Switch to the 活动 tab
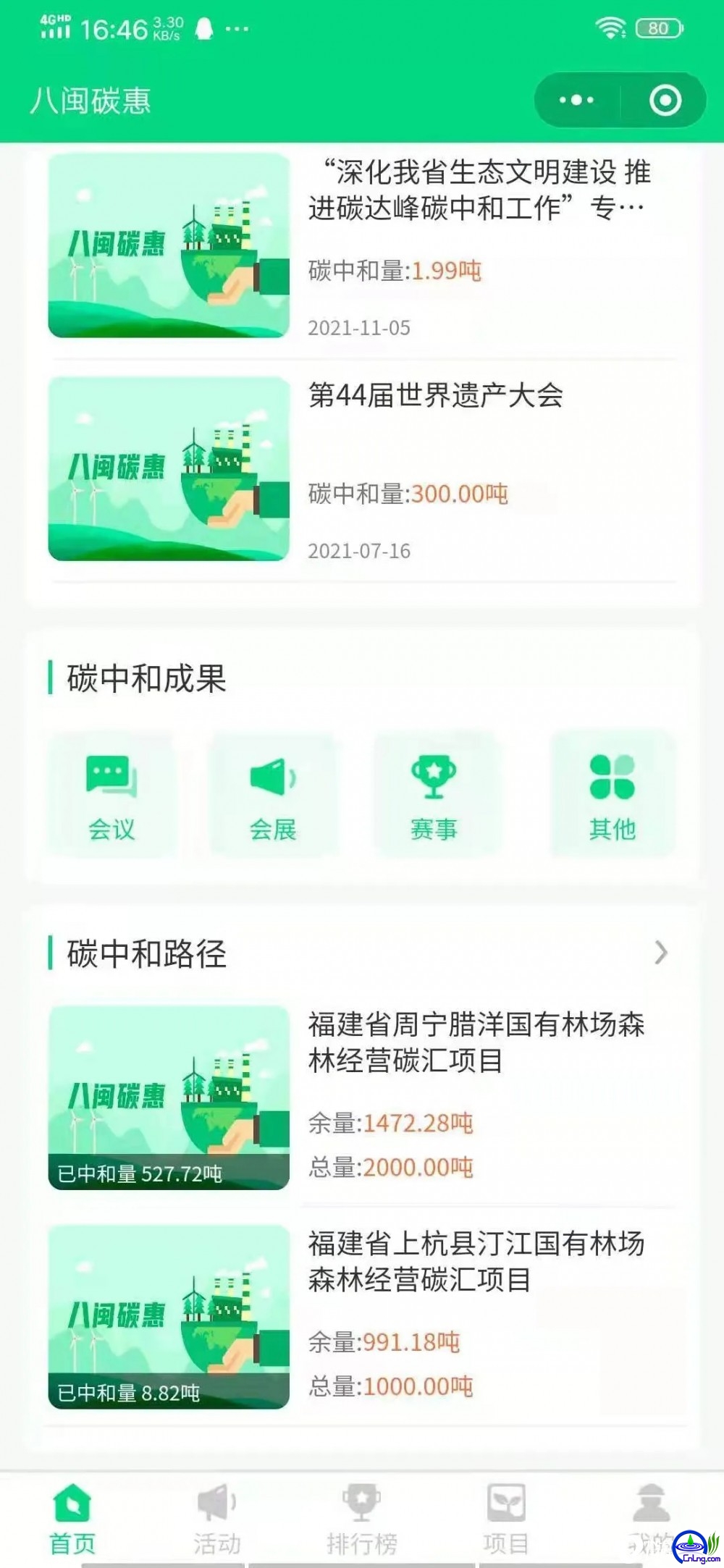724x1568 pixels. coord(216,1519)
